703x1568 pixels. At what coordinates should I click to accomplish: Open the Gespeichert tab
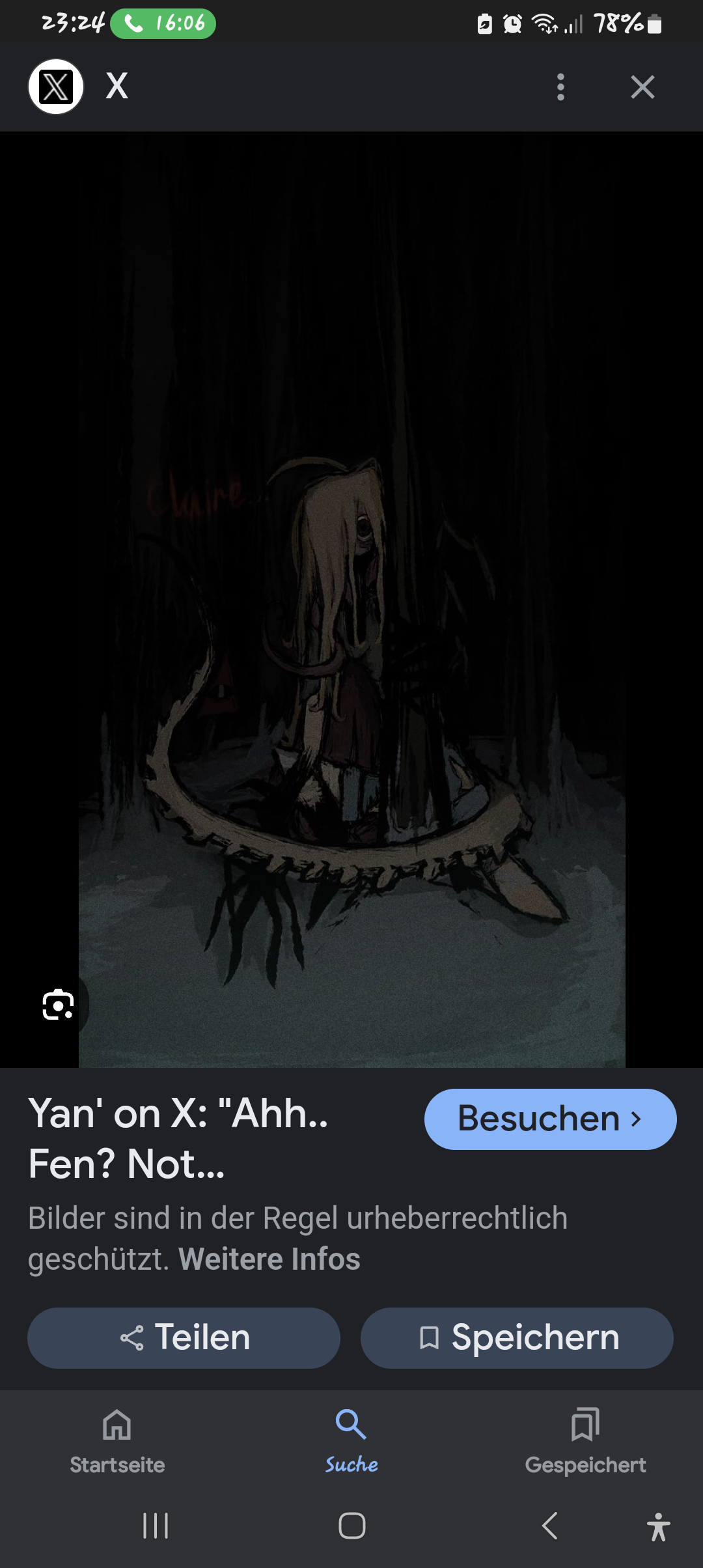pos(585,1440)
